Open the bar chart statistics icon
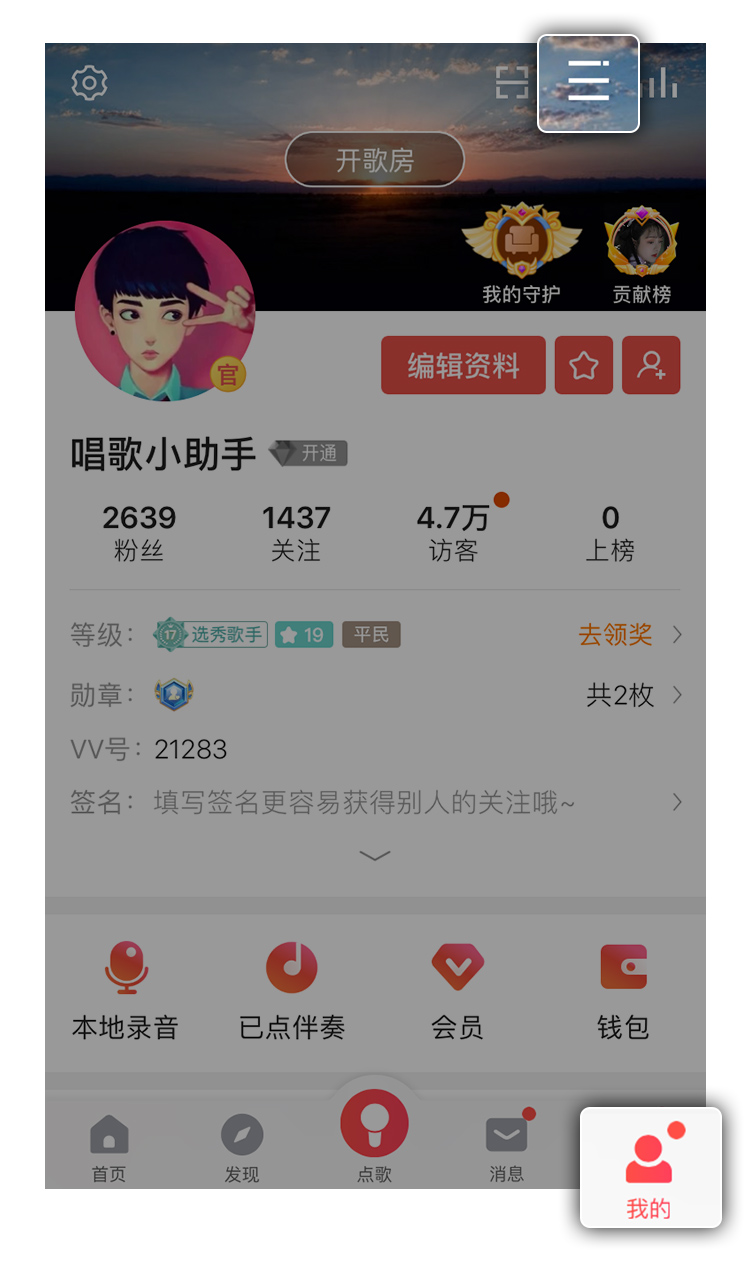 coord(663,82)
